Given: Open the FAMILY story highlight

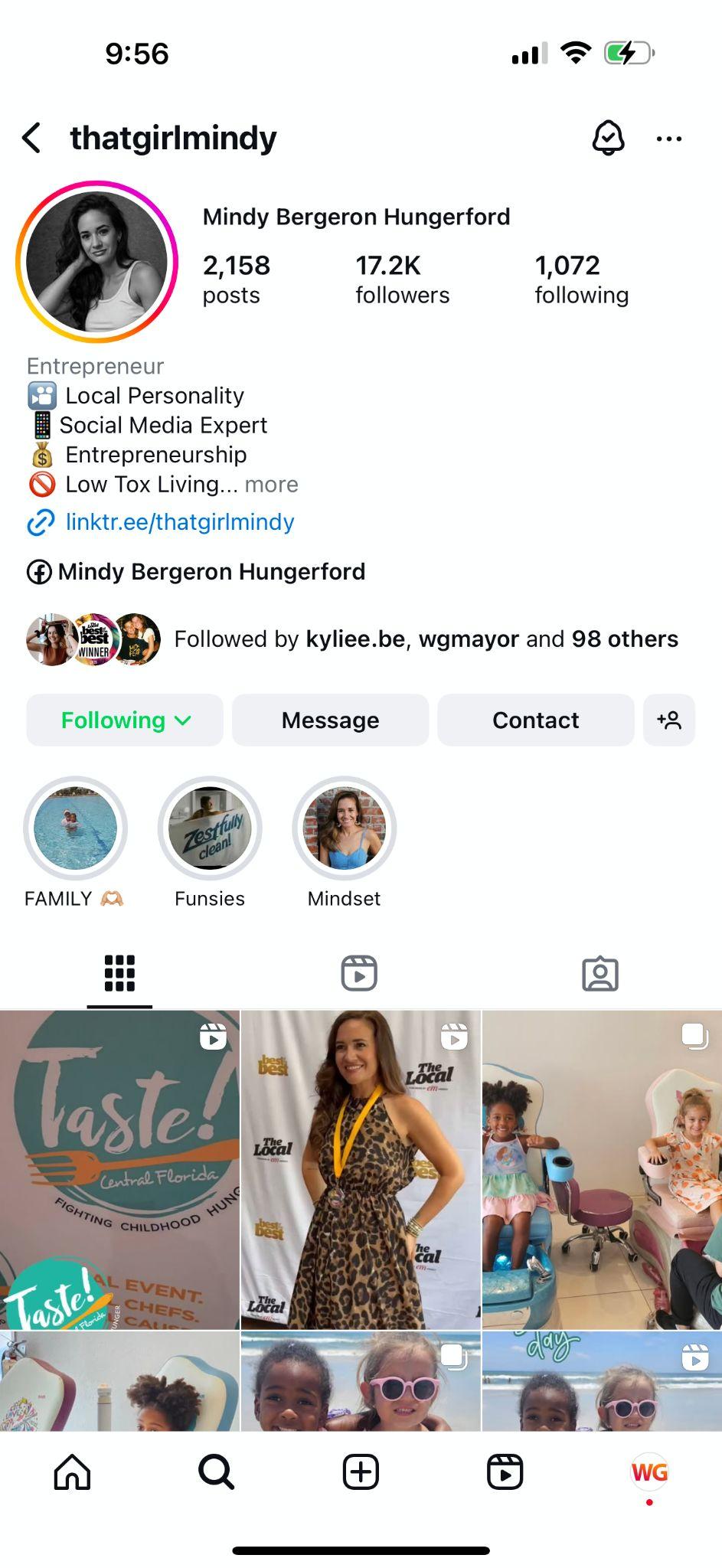Looking at the screenshot, I should [75, 828].
